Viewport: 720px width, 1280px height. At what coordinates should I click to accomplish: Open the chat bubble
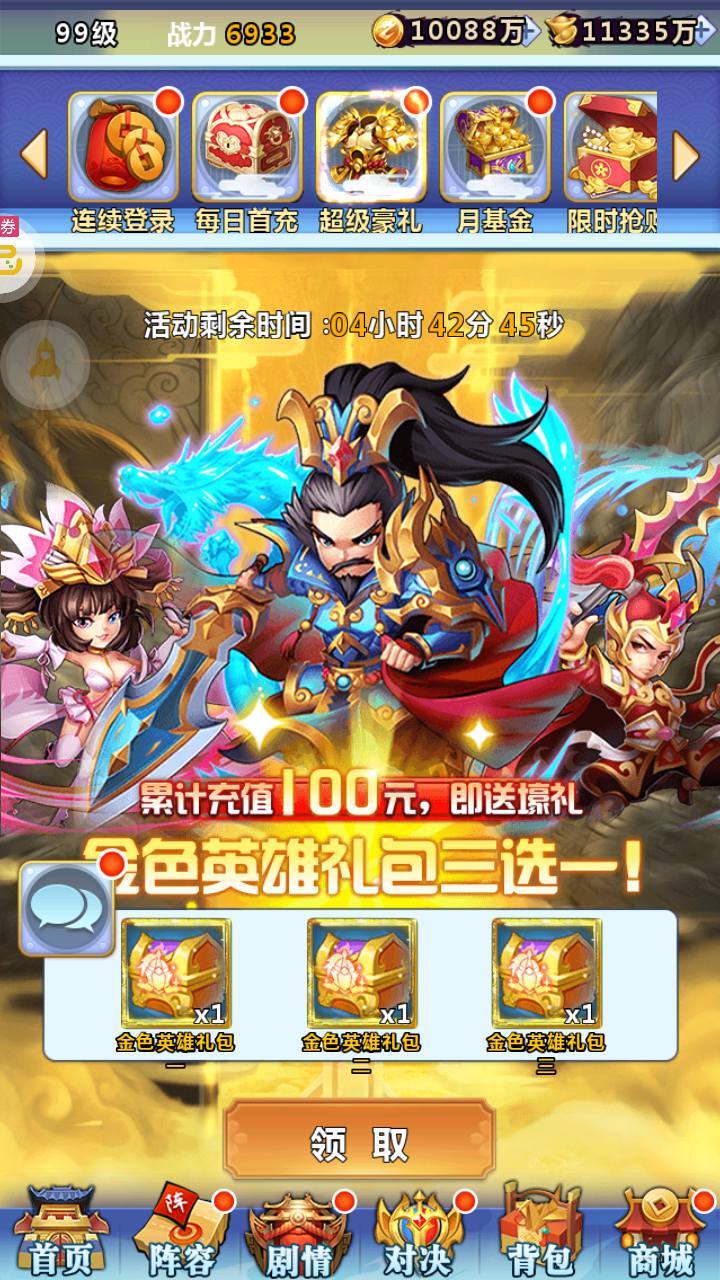tap(66, 908)
